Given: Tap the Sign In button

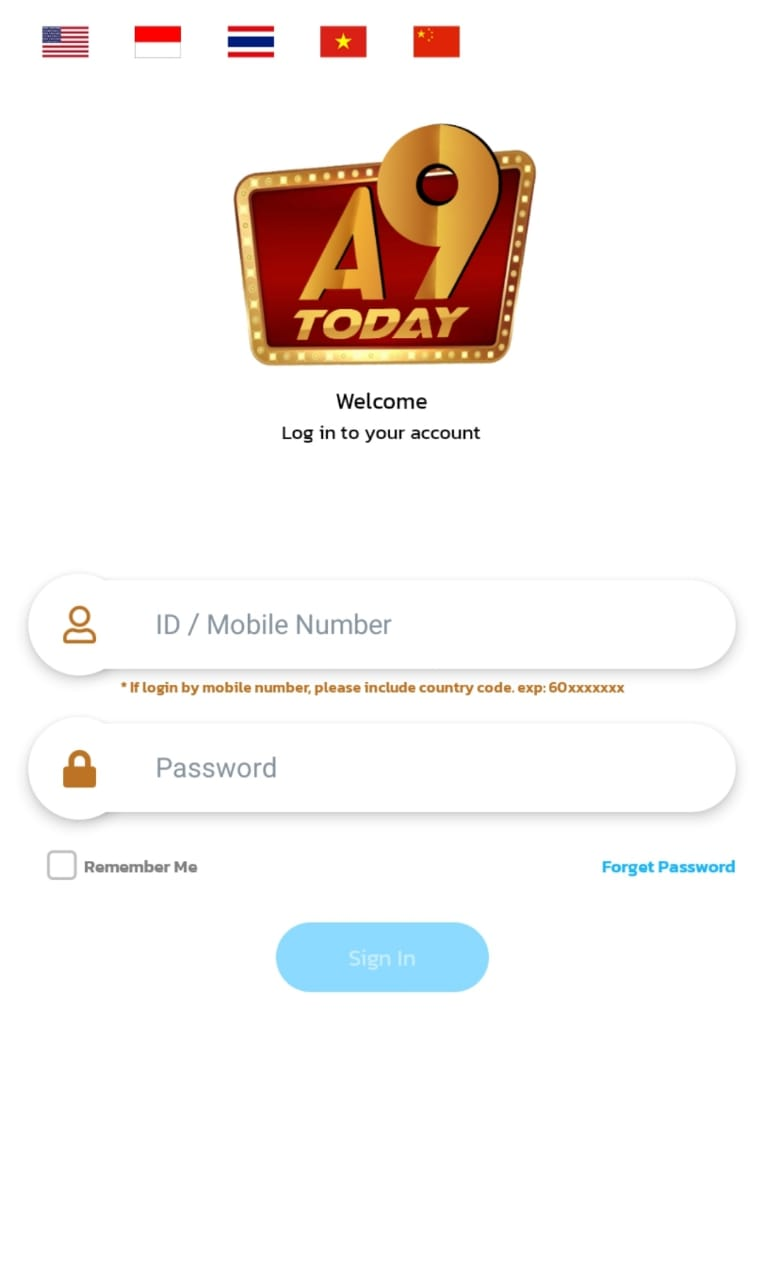Looking at the screenshot, I should pyautogui.click(x=382, y=957).
